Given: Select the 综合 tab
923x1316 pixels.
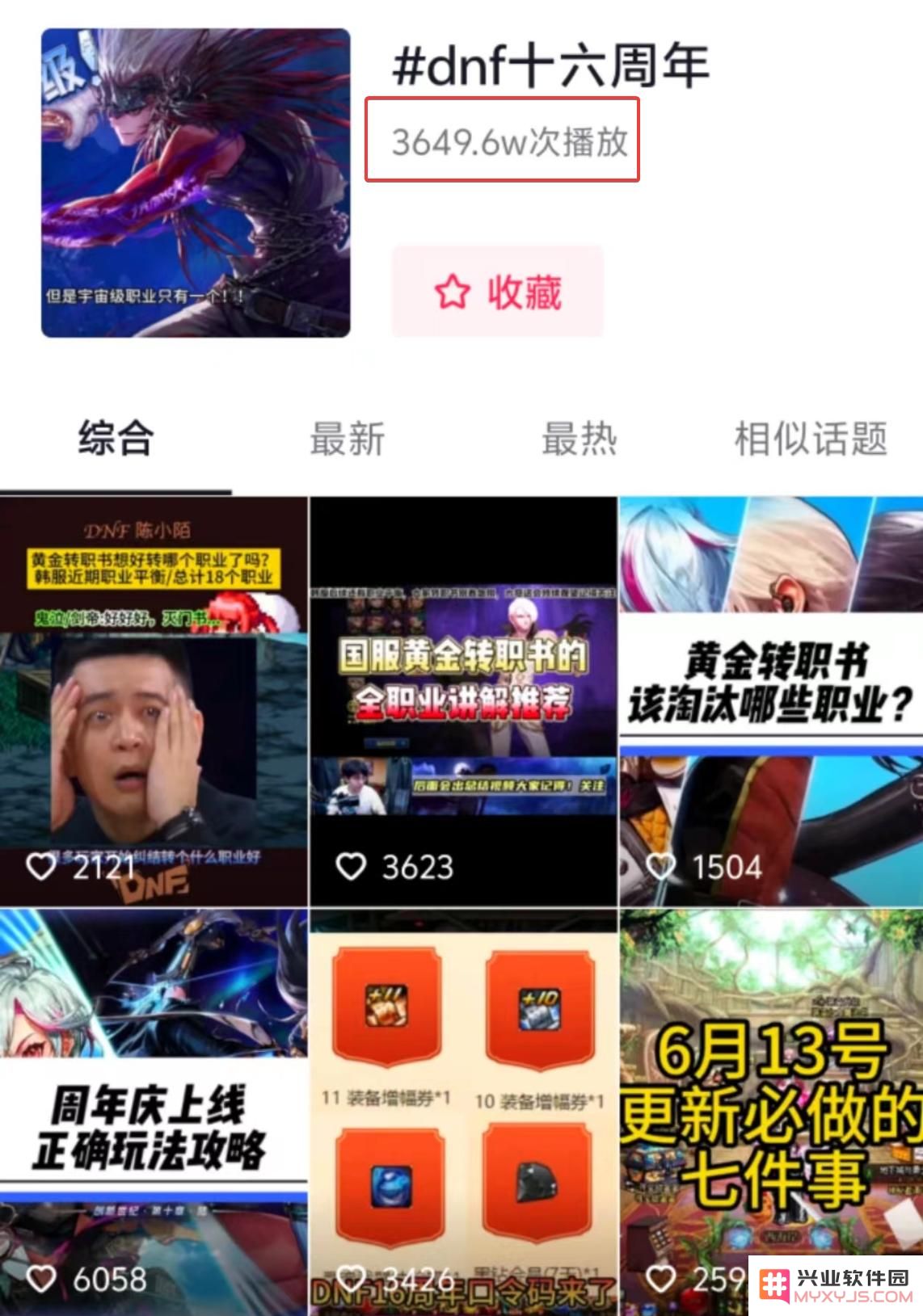Looking at the screenshot, I should point(116,439).
